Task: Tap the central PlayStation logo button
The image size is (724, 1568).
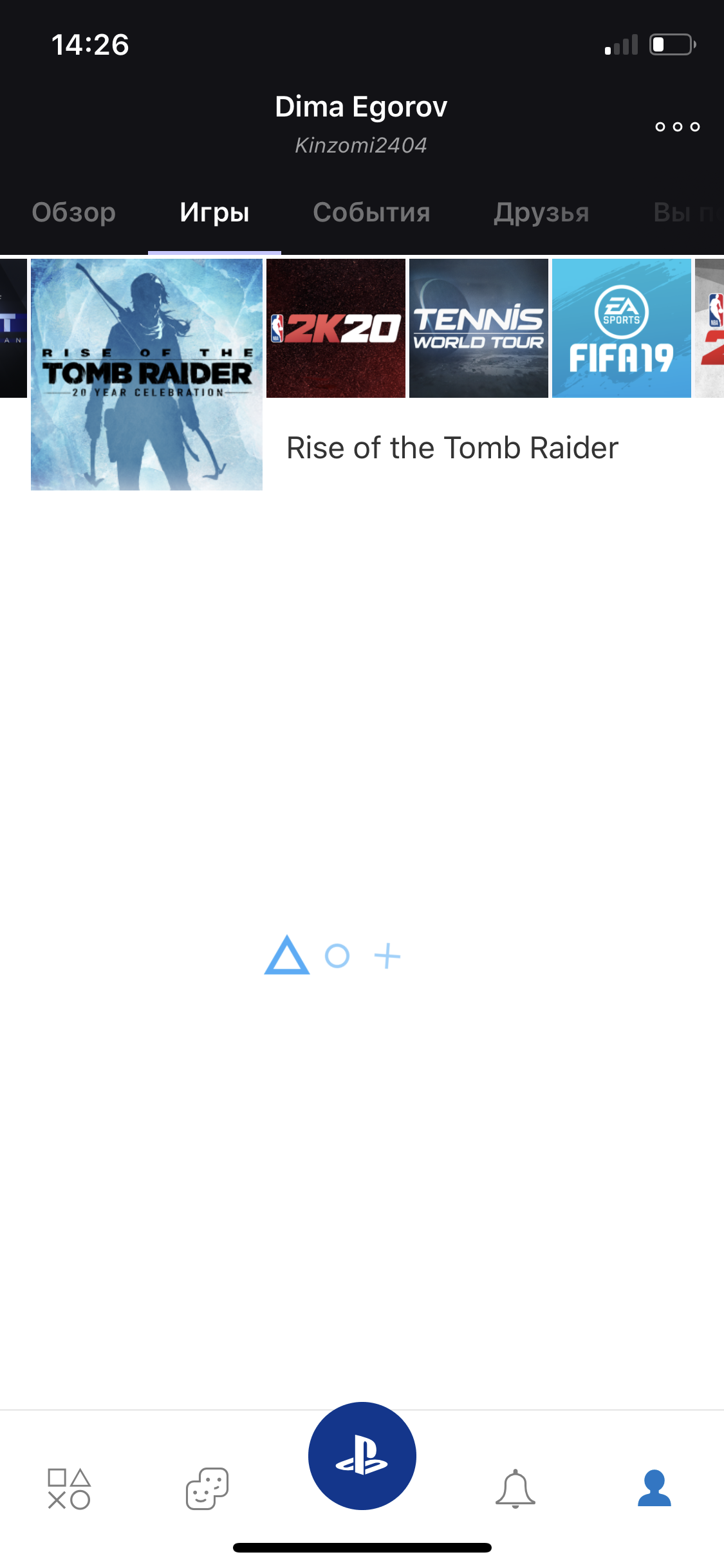Action: click(x=362, y=1456)
